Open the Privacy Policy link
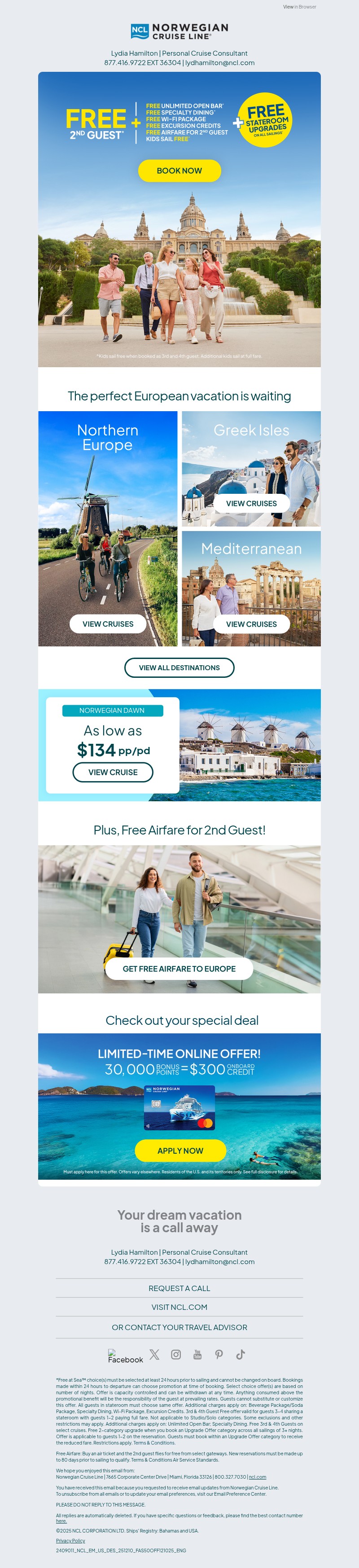This screenshot has width=359, height=1568. [x=70, y=1541]
